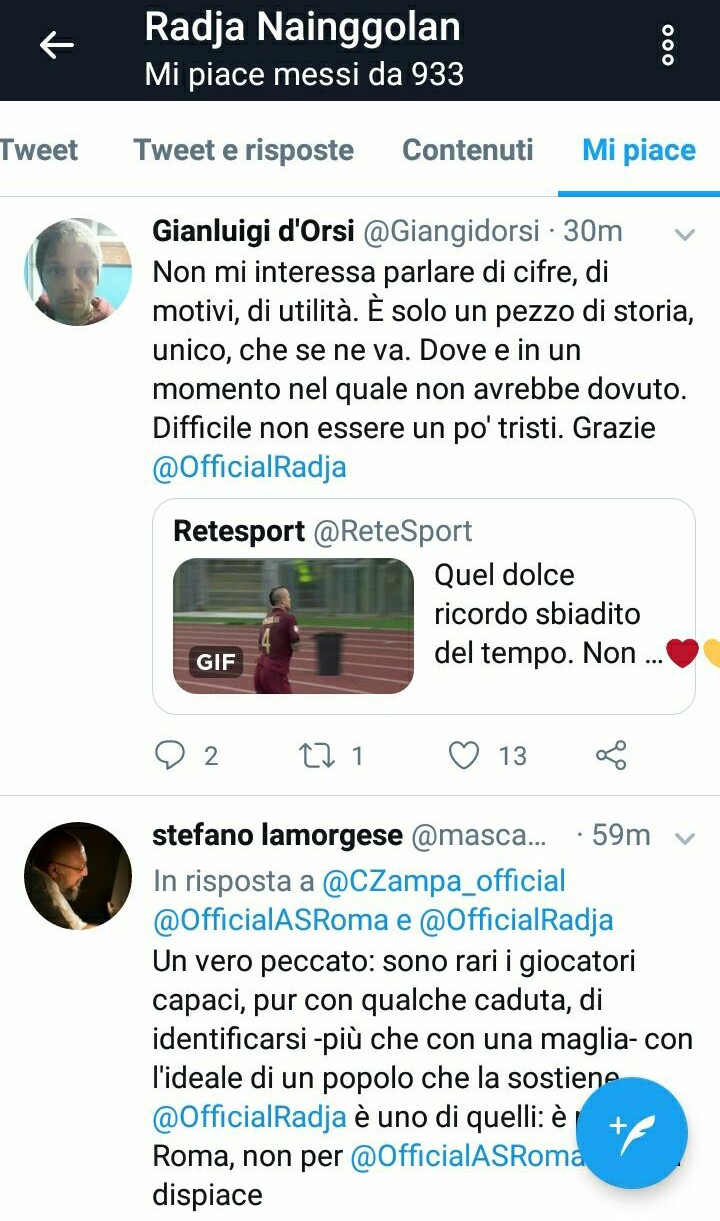Compose a new tweet

tap(632, 1134)
